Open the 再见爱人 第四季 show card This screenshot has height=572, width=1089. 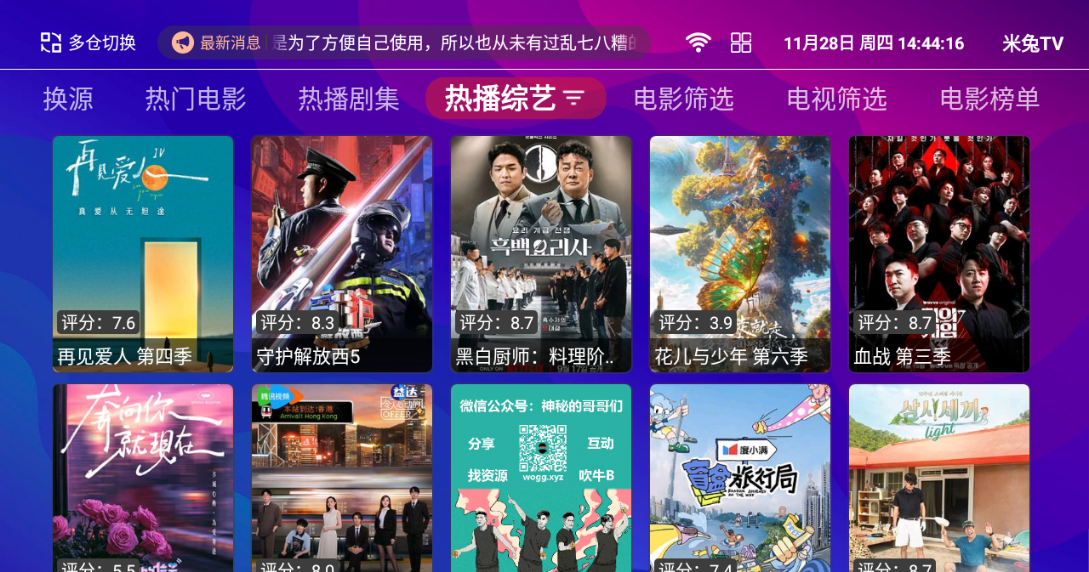[x=143, y=254]
